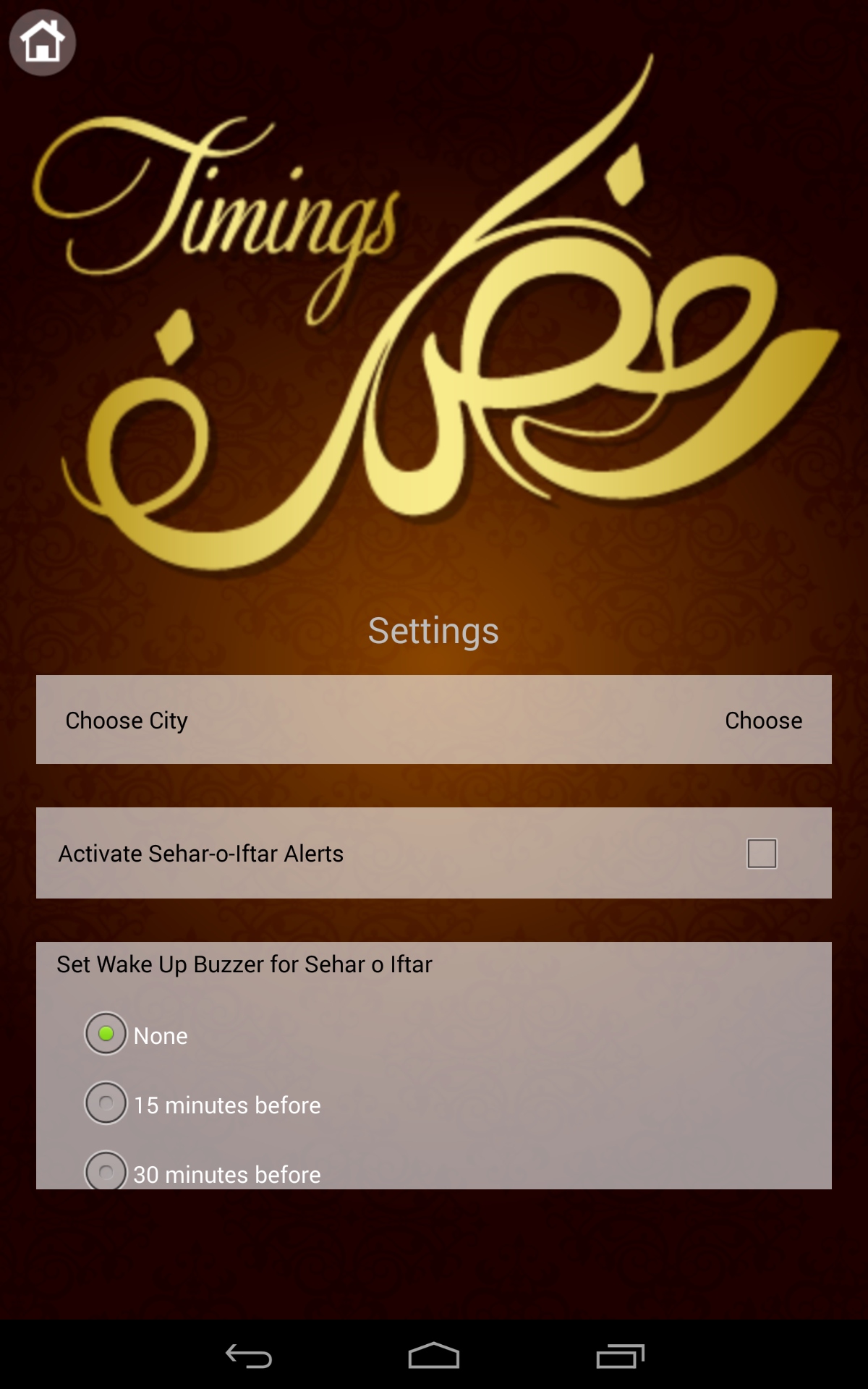Enable Activate Sehar-o-Iftar Alerts checkbox
The width and height of the screenshot is (868, 1389).
[x=762, y=854]
